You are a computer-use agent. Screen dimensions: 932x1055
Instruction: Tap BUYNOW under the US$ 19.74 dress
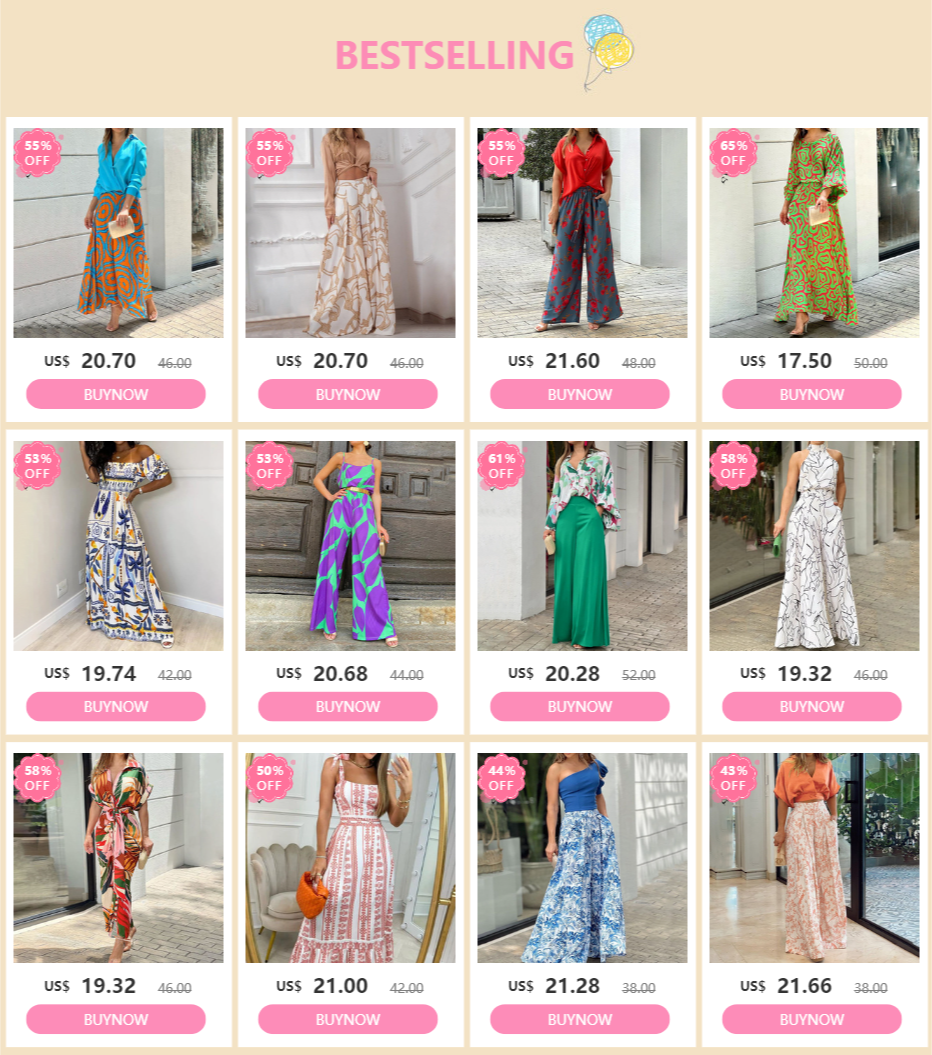coord(116,706)
